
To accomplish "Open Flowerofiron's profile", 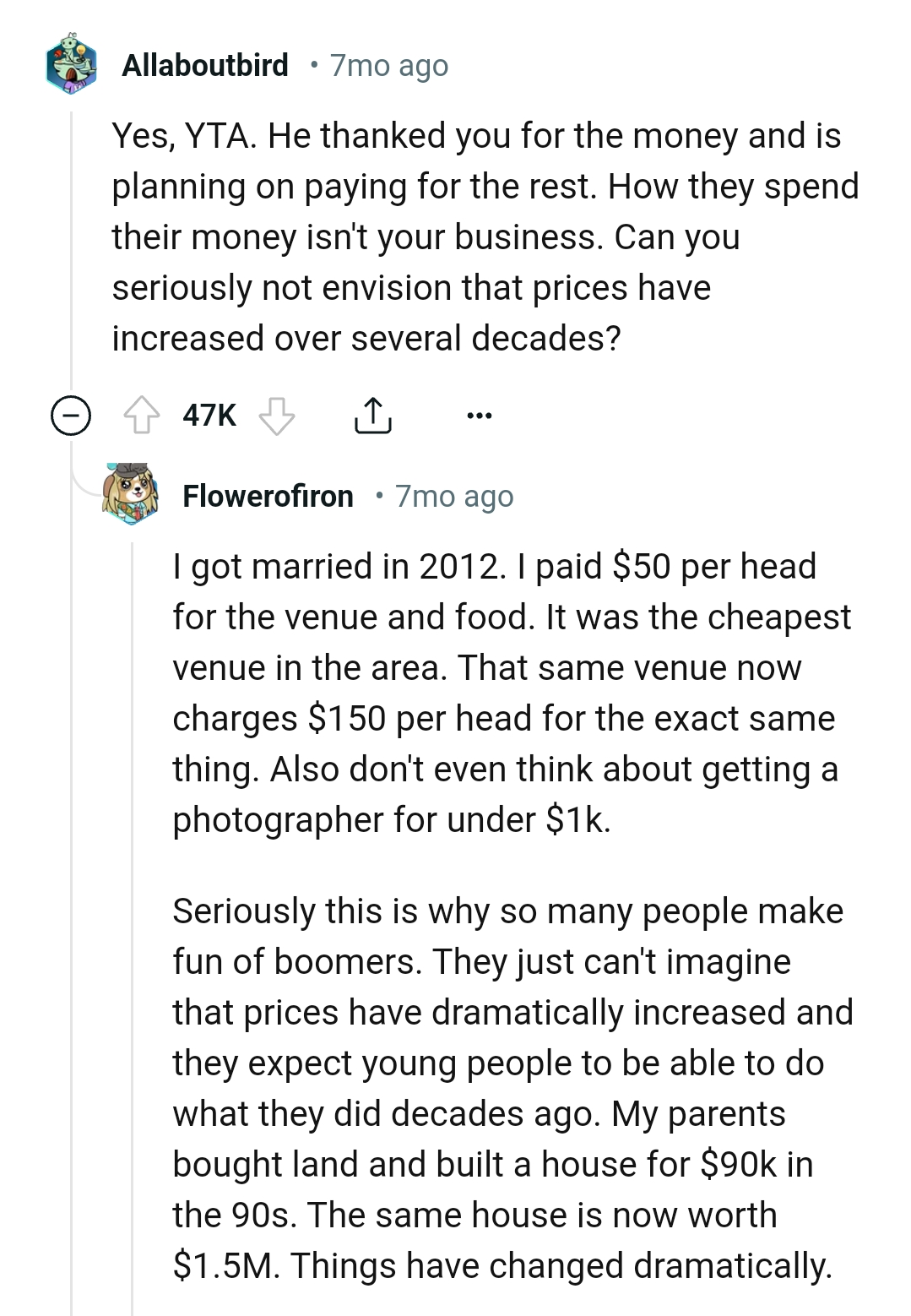I will pos(268,497).
